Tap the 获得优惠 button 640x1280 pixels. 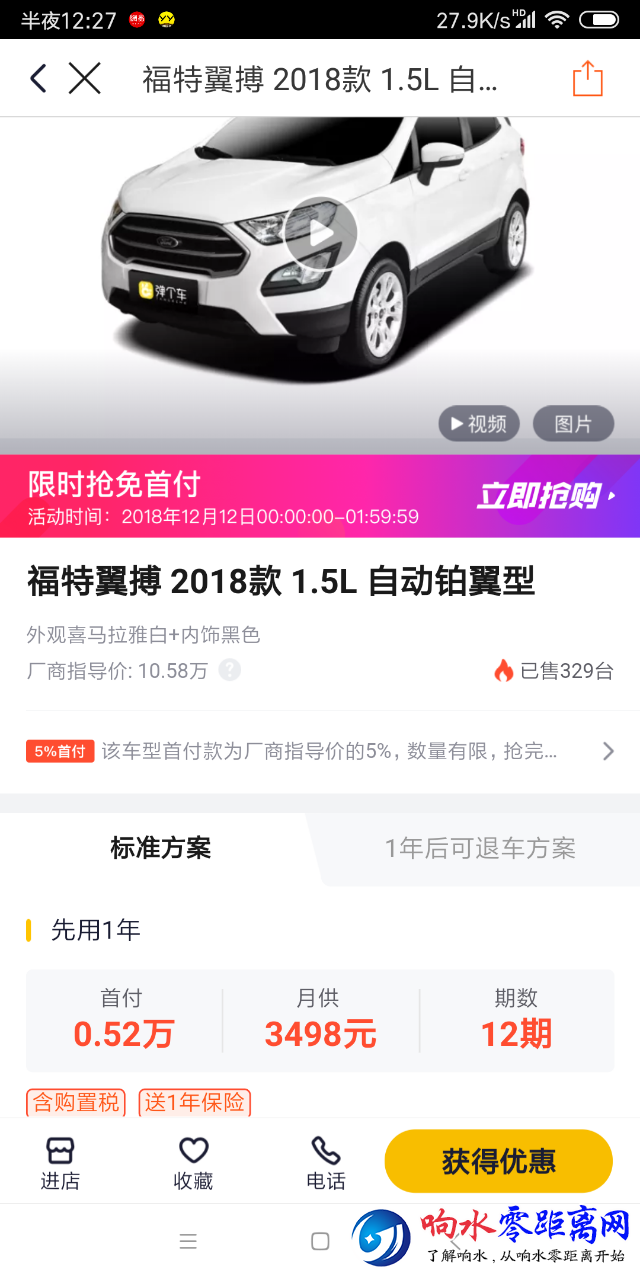point(498,1161)
